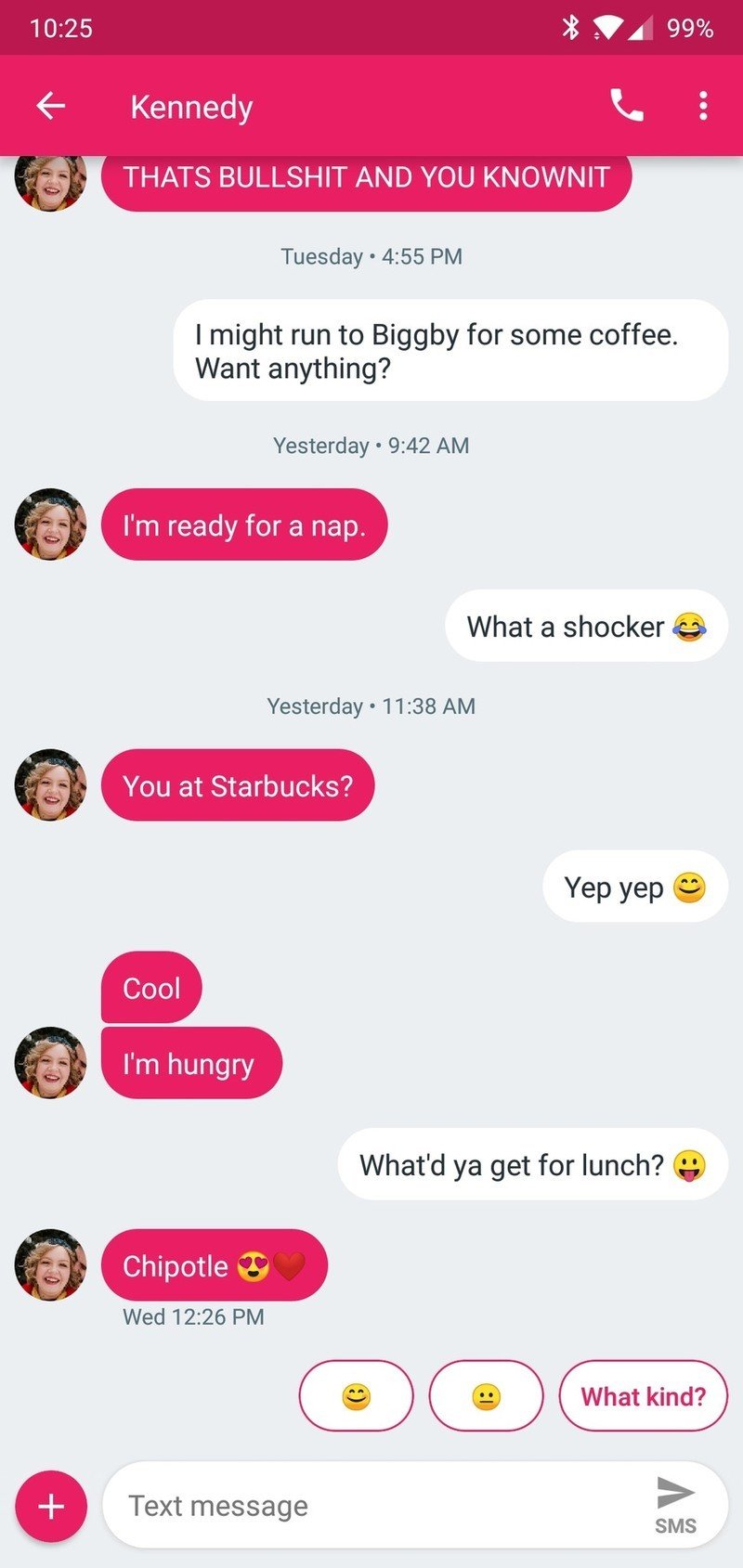
Task: Send the smiling emoji smart reply
Action: pos(356,1395)
